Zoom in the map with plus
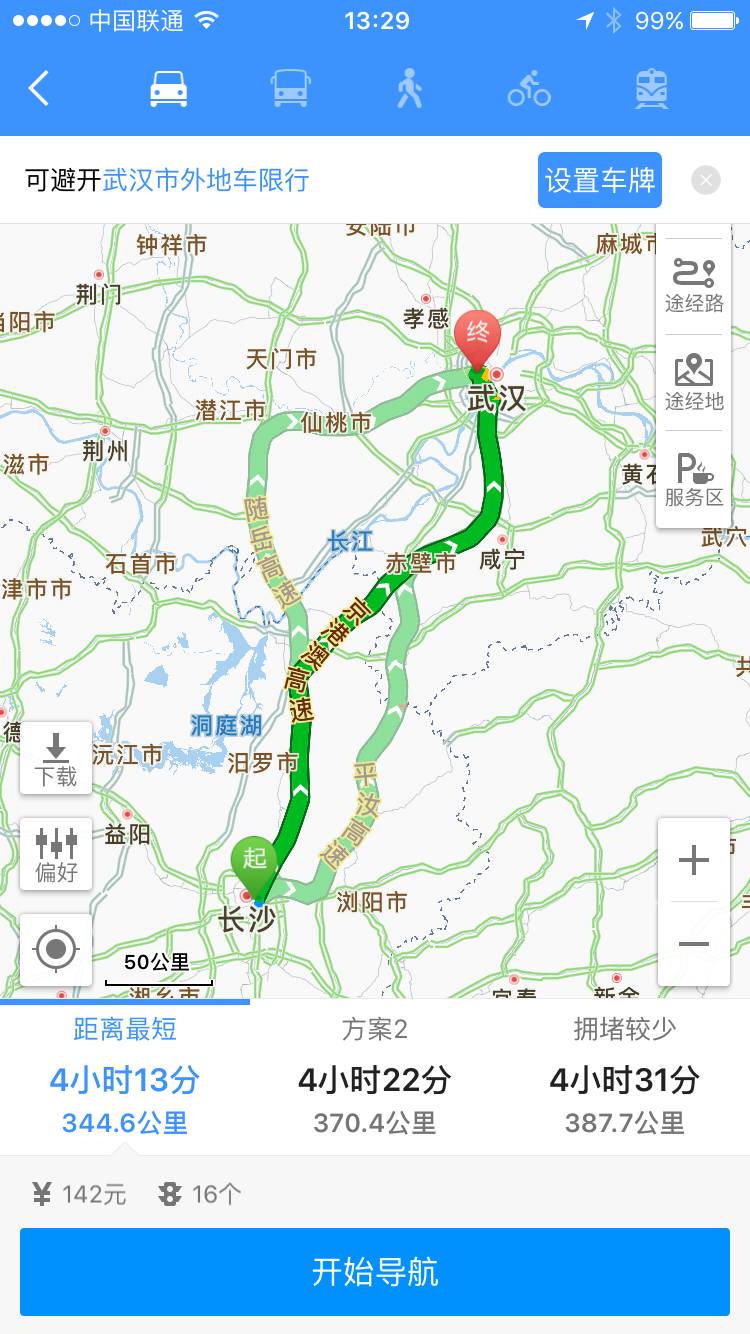 (x=694, y=860)
